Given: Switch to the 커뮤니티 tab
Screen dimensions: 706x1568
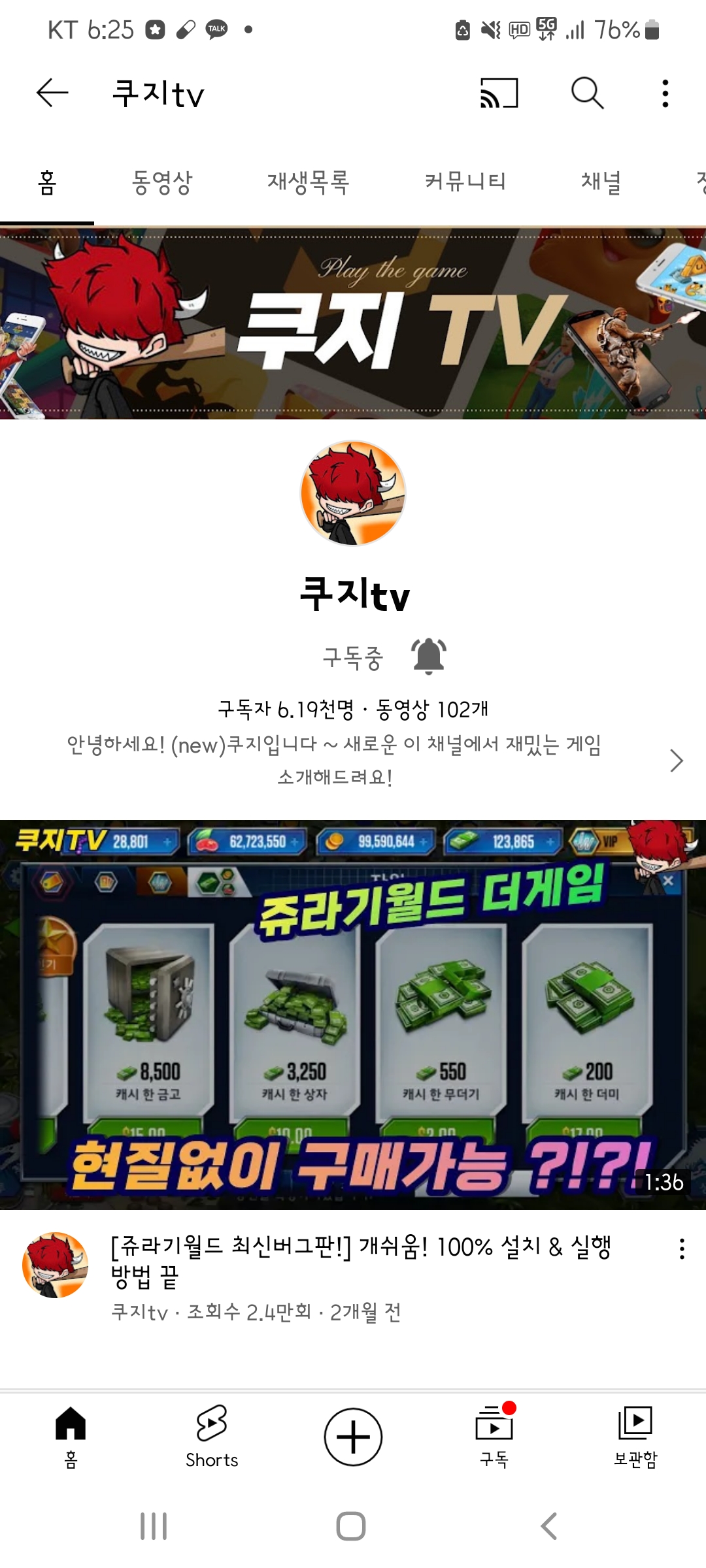Looking at the screenshot, I should [x=465, y=182].
